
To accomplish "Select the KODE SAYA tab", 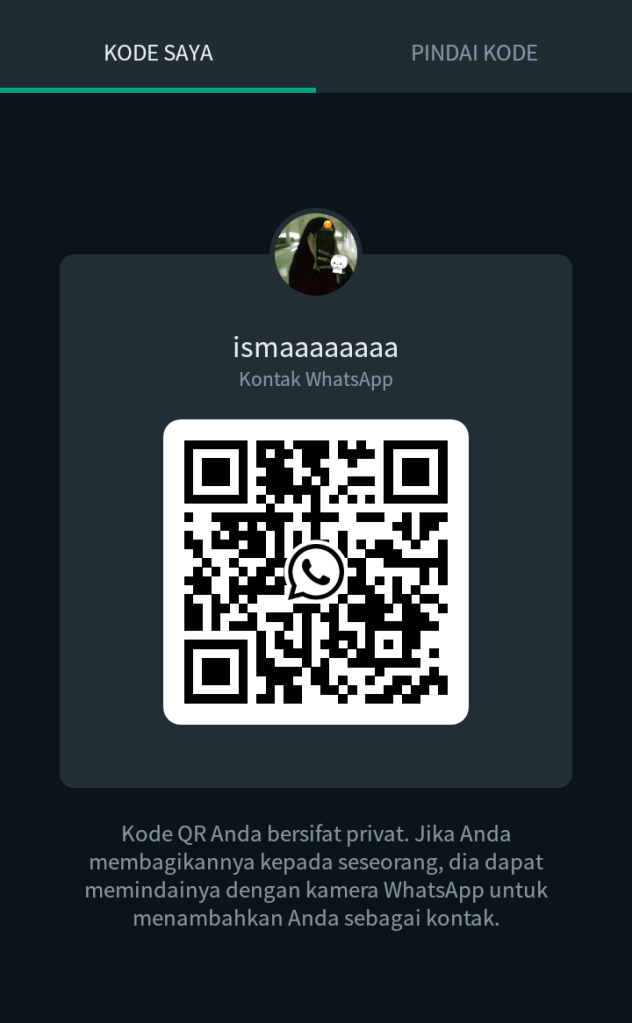I will coord(158,53).
